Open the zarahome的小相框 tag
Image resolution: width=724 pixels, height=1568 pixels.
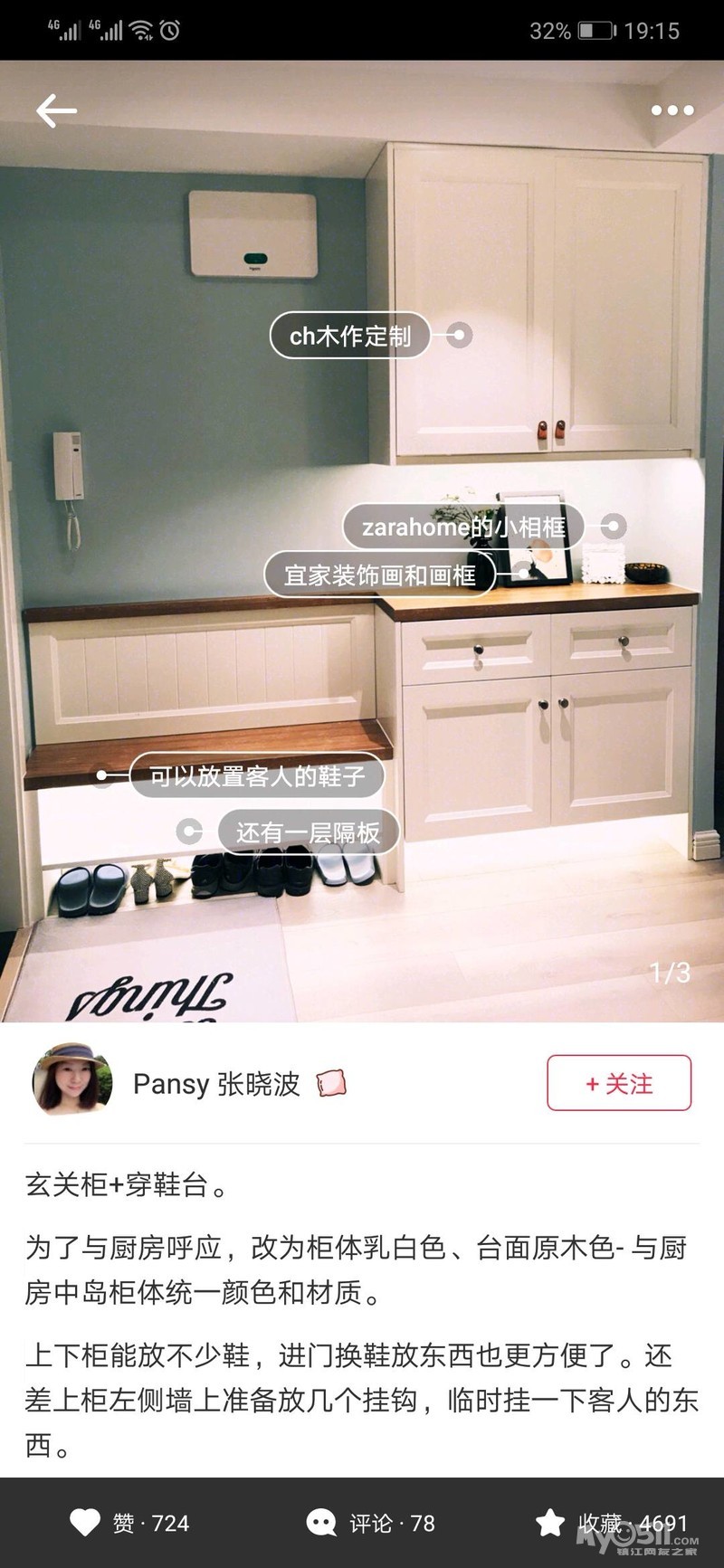(462, 527)
